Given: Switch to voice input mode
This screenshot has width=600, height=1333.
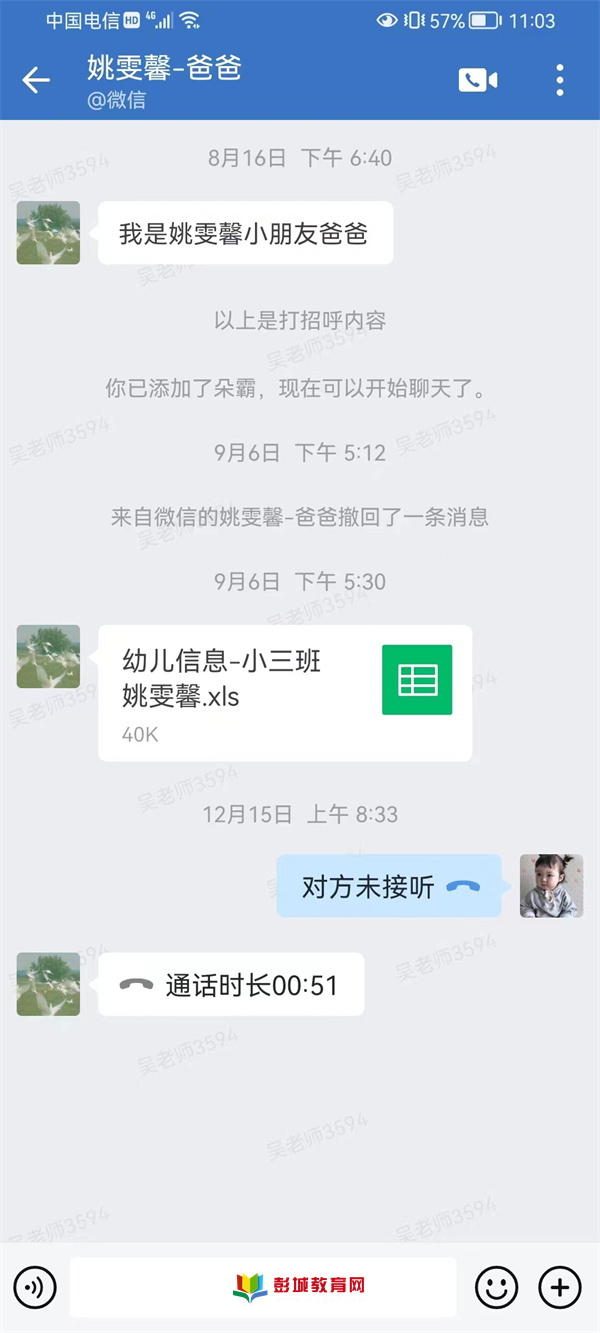Looking at the screenshot, I should (x=35, y=1286).
